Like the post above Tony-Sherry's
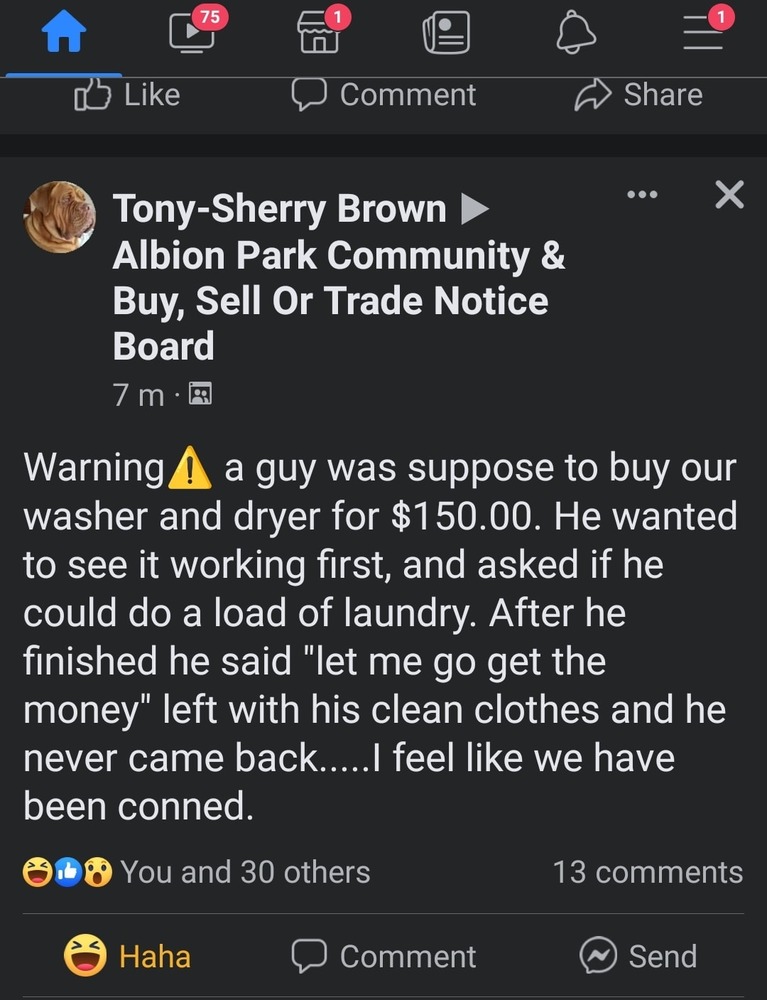The image size is (767, 1000). click(x=127, y=95)
